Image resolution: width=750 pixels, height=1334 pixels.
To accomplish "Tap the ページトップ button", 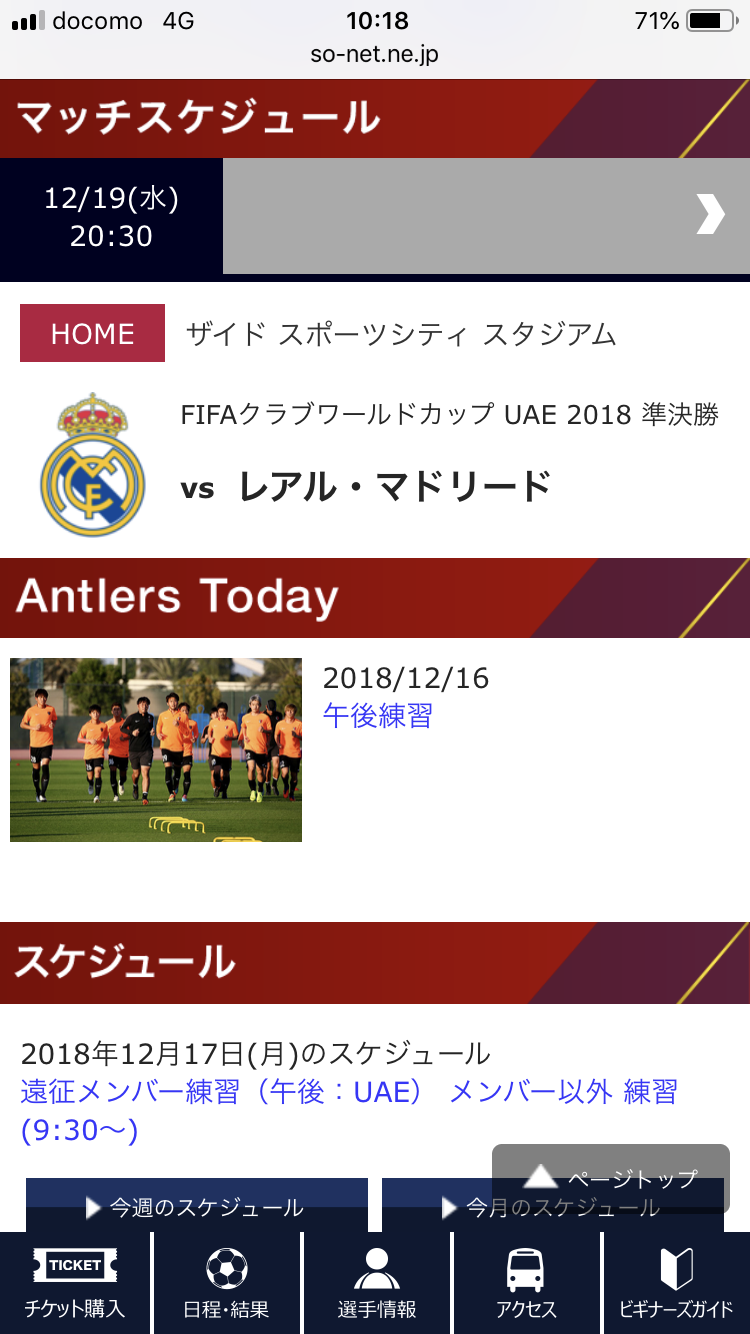I will click(611, 1177).
